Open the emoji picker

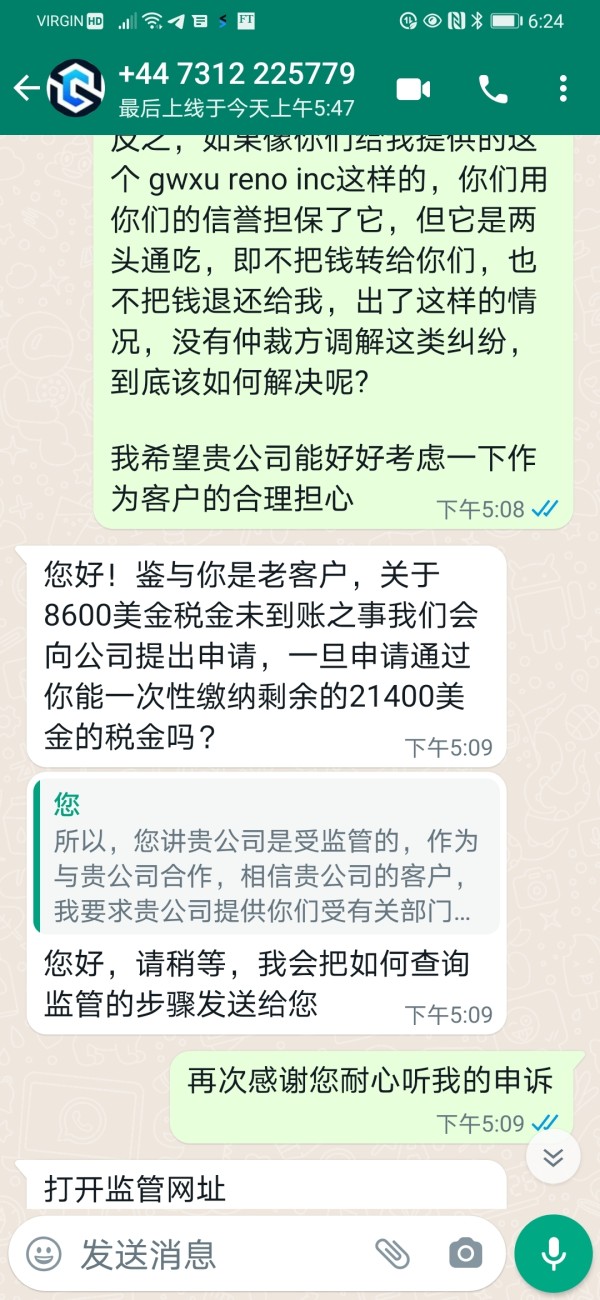point(43,1253)
